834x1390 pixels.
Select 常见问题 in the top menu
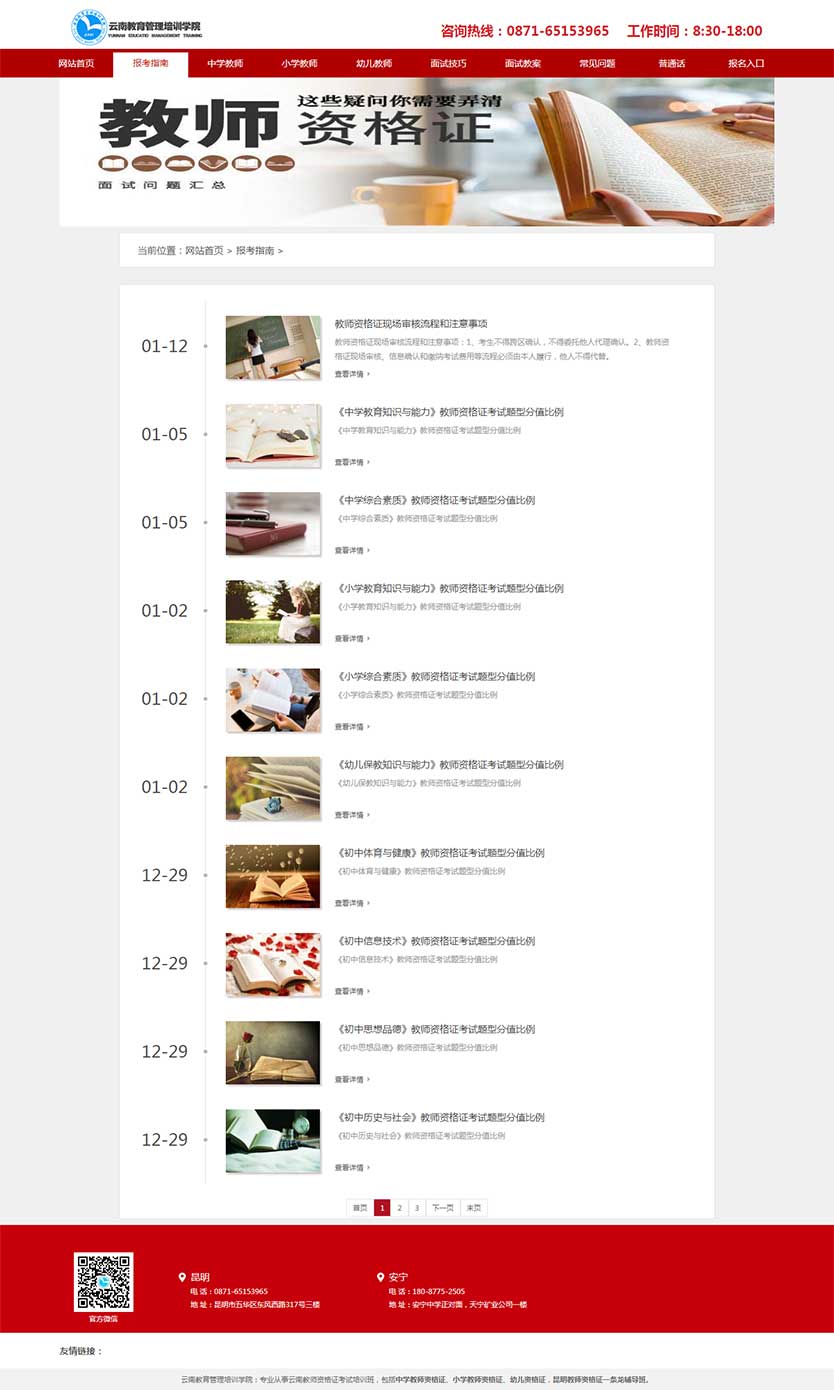click(597, 63)
